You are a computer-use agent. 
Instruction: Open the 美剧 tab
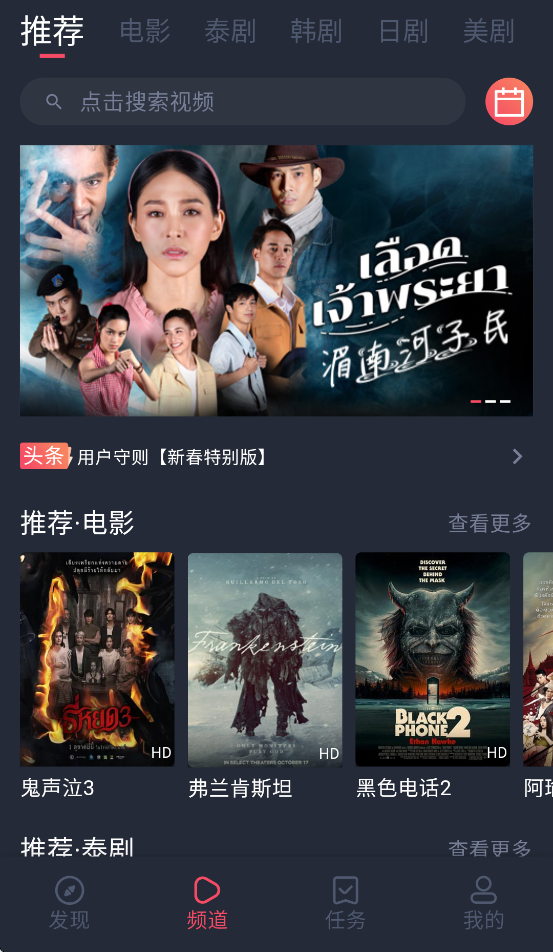click(489, 31)
